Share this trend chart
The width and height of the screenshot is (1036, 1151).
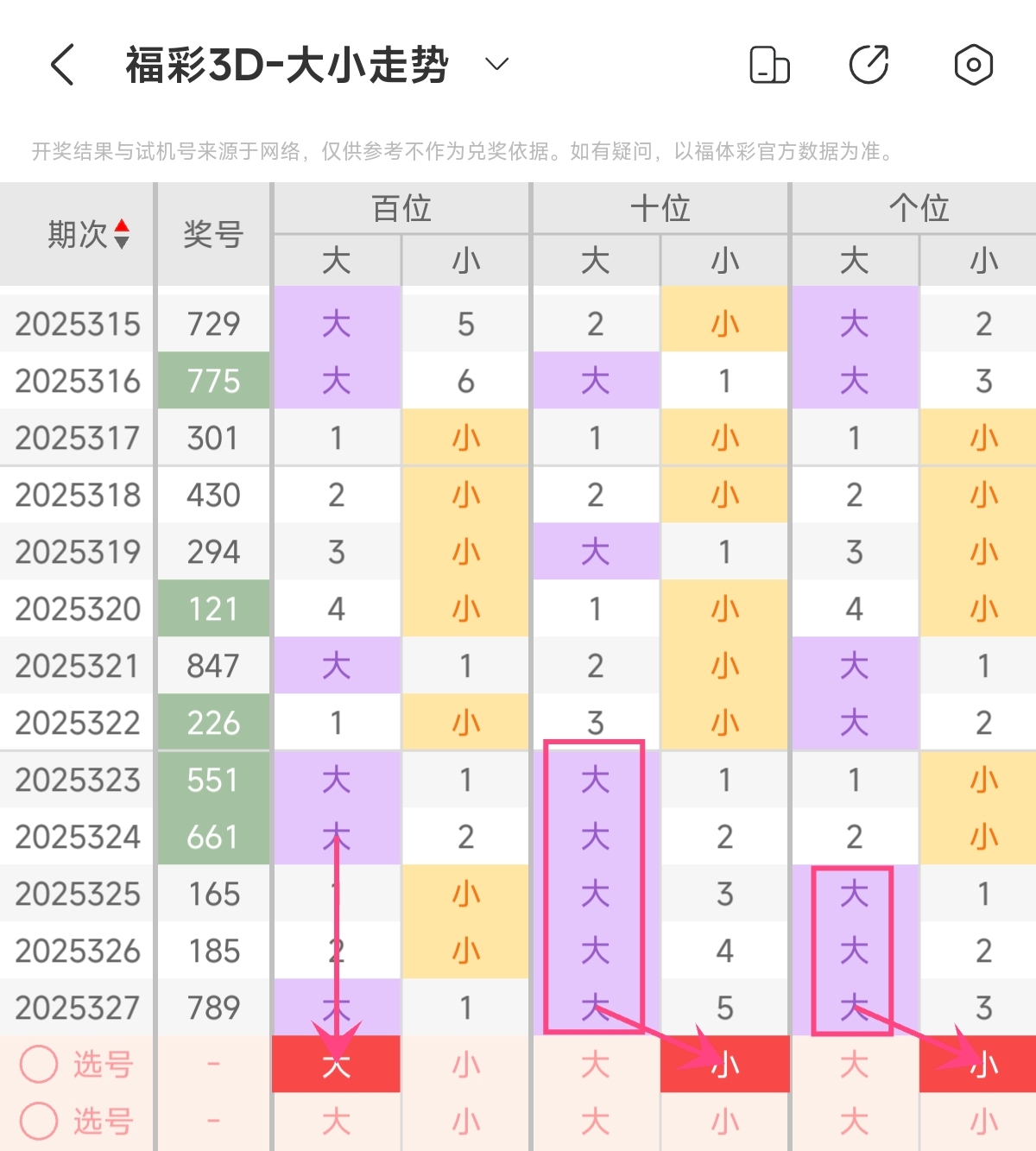click(x=869, y=66)
